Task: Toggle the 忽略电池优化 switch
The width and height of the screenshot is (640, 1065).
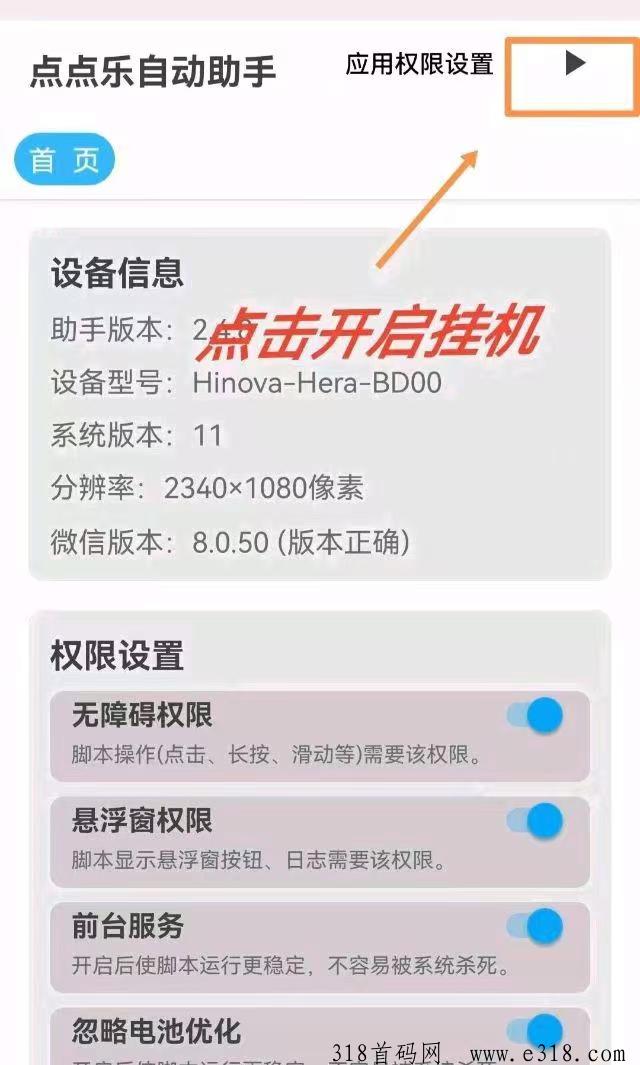Action: [x=535, y=1030]
